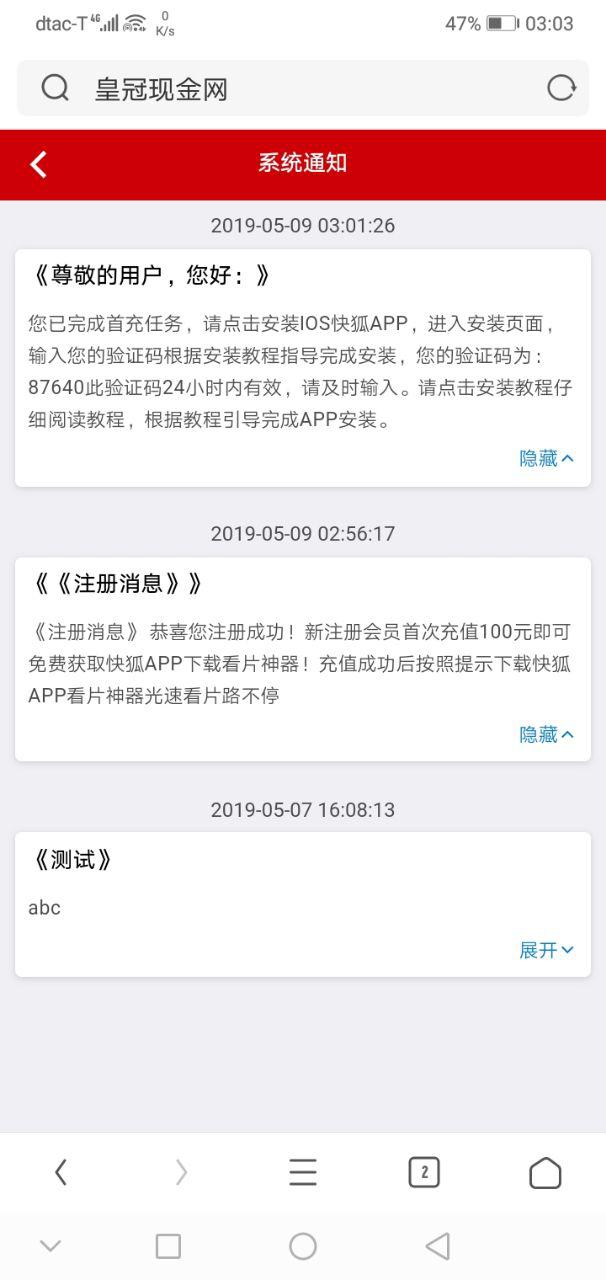Open the browser menu
Image resolution: width=606 pixels, height=1280 pixels.
tap(302, 1172)
